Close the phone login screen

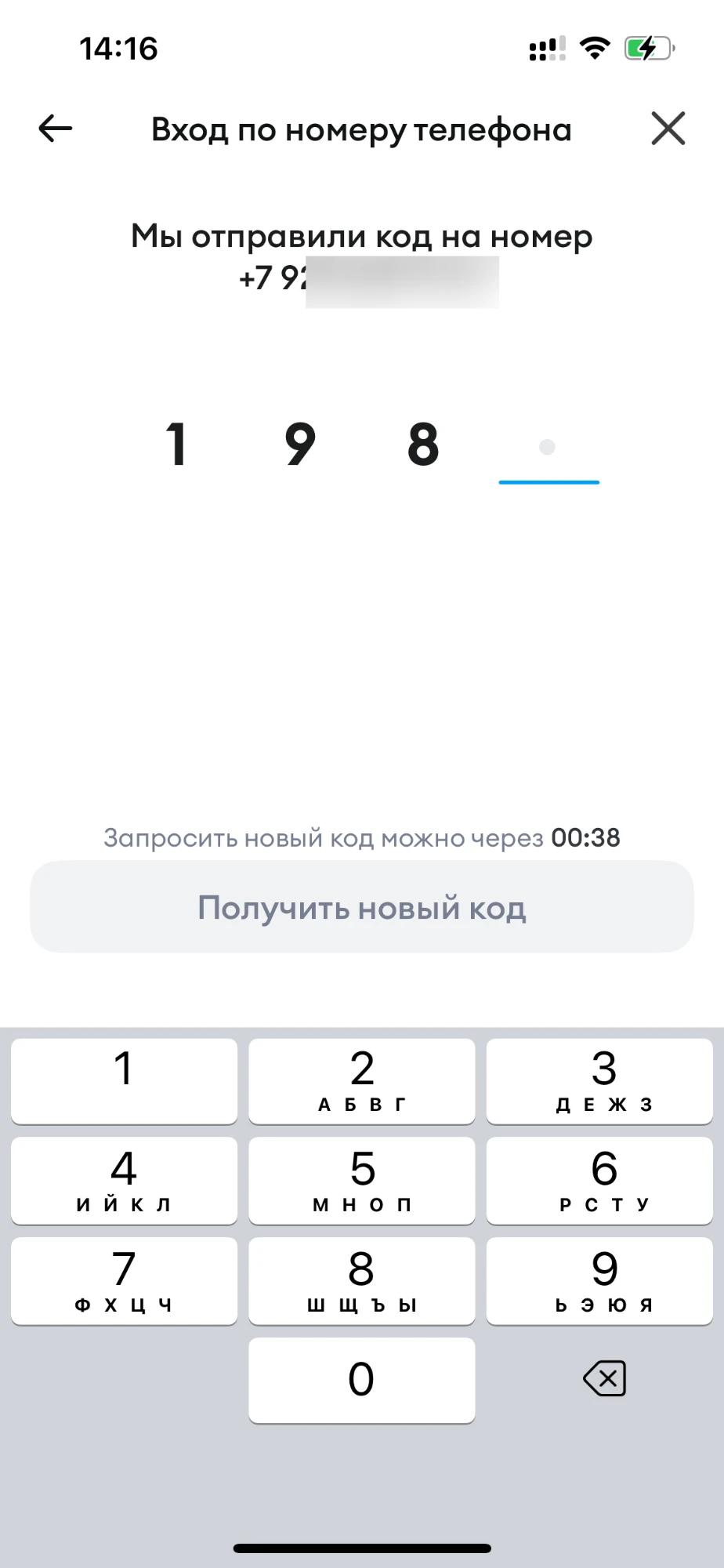[668, 129]
